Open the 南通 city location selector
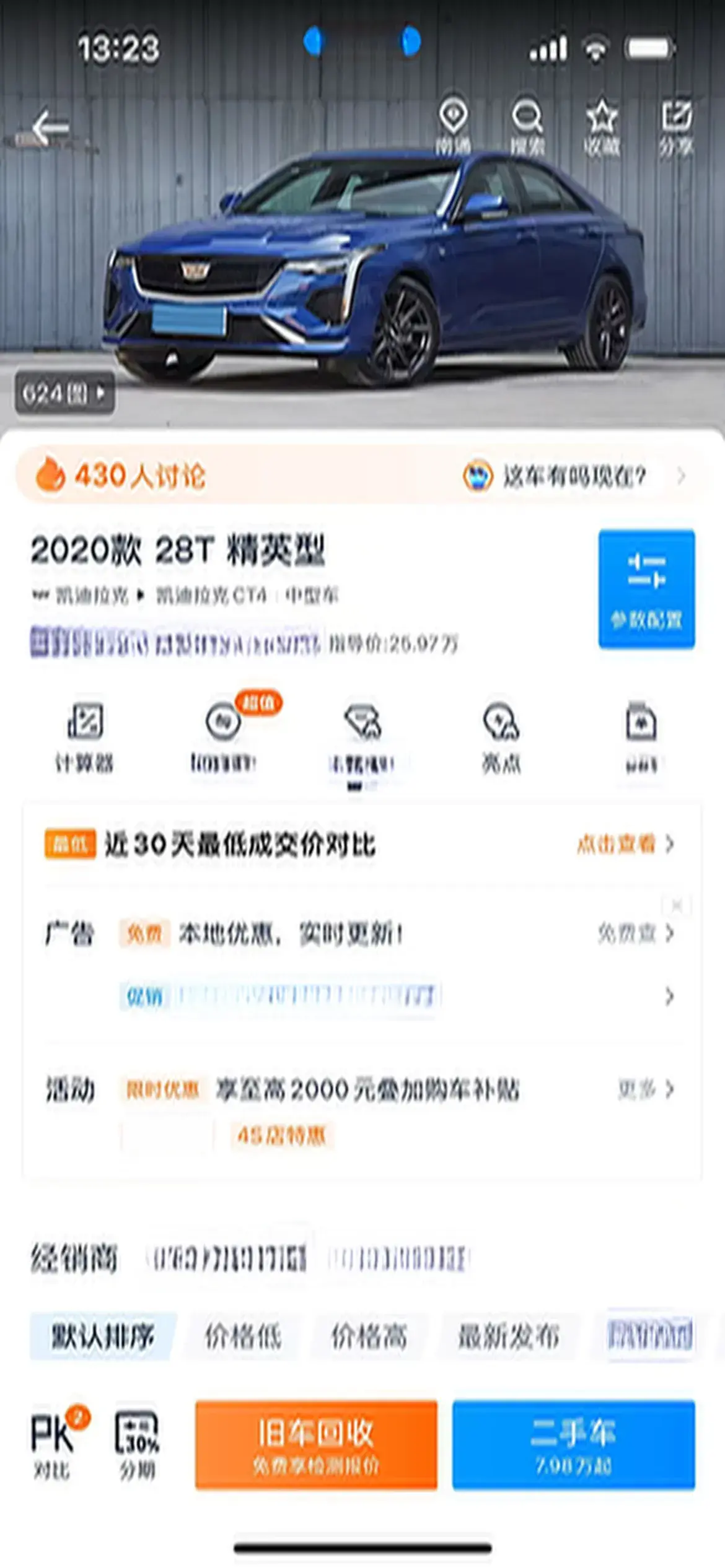The height and width of the screenshot is (1568, 725). click(453, 125)
